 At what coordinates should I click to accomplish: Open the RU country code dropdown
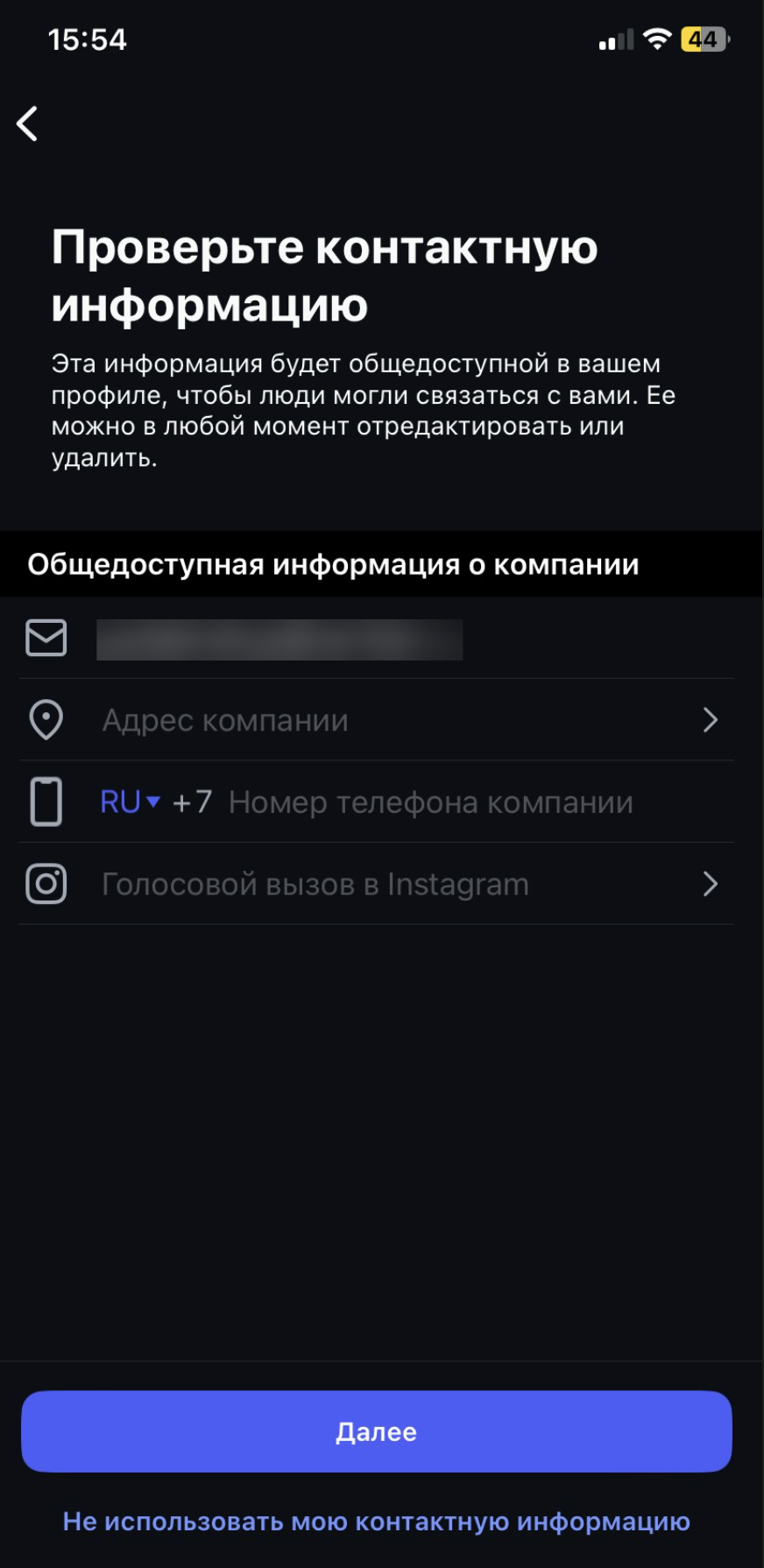pyautogui.click(x=130, y=802)
